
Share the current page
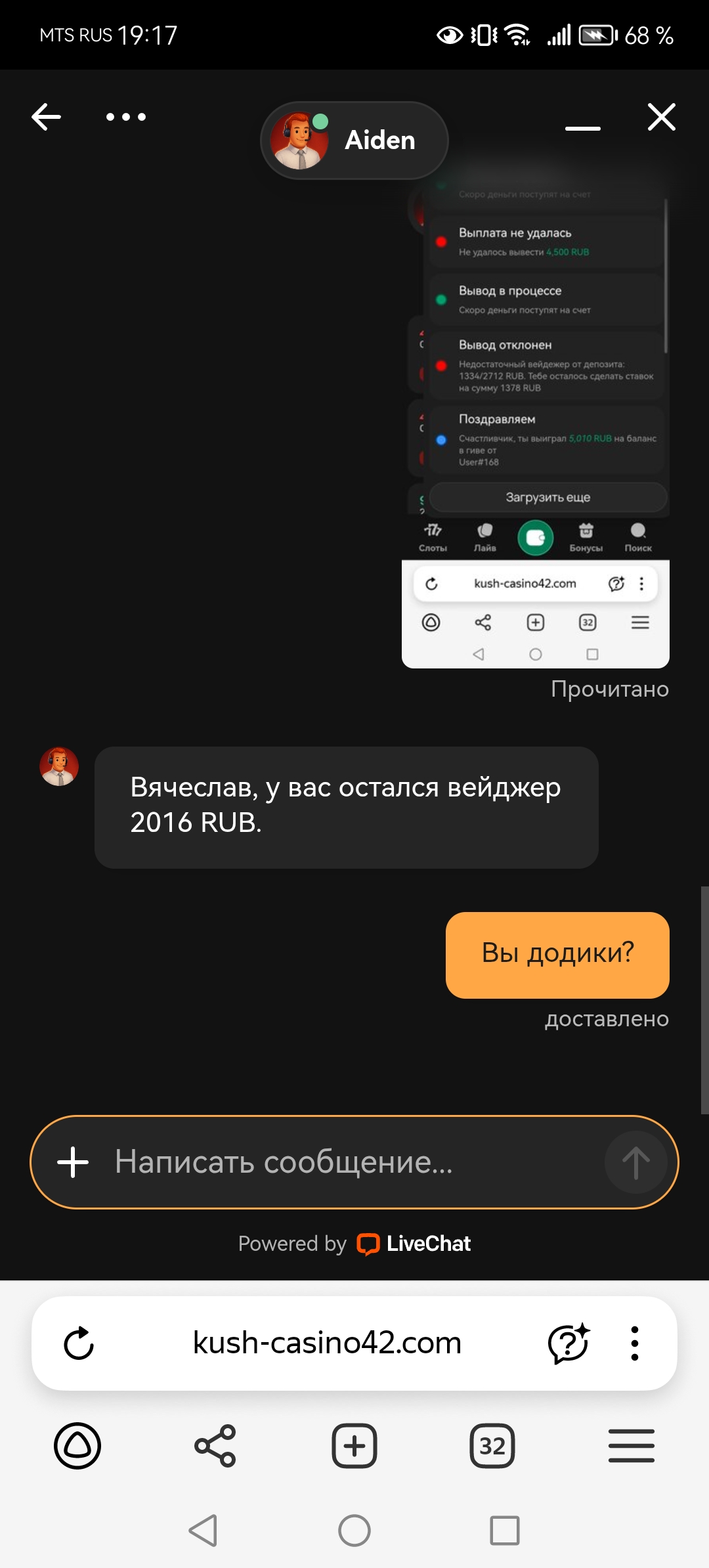click(x=215, y=1446)
